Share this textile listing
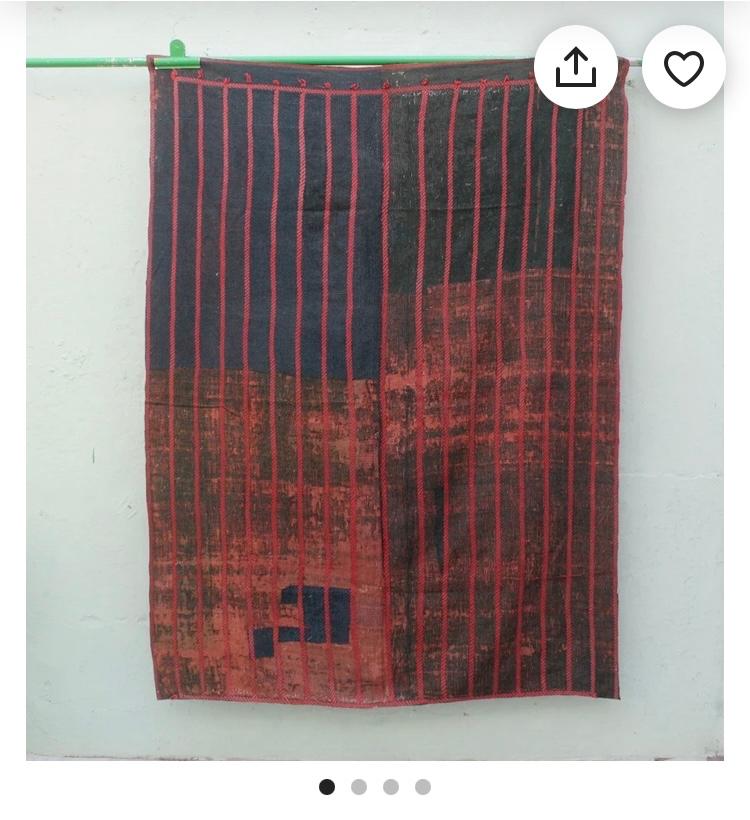Screen dimensions: 750x820 click(x=576, y=68)
